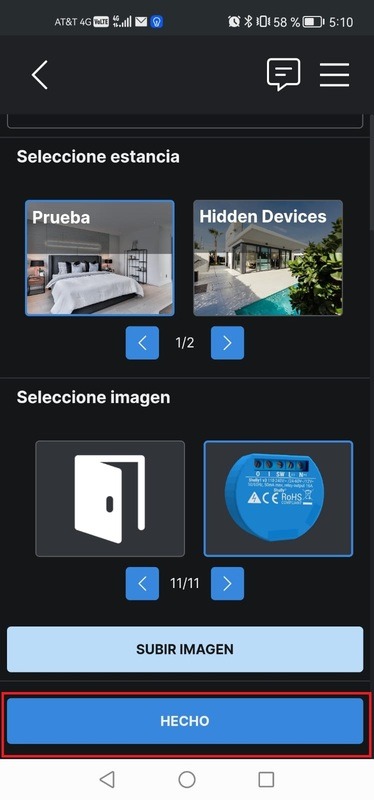This screenshot has width=374, height=800.
Task: Go back using the top-left arrow
Action: tap(39, 75)
